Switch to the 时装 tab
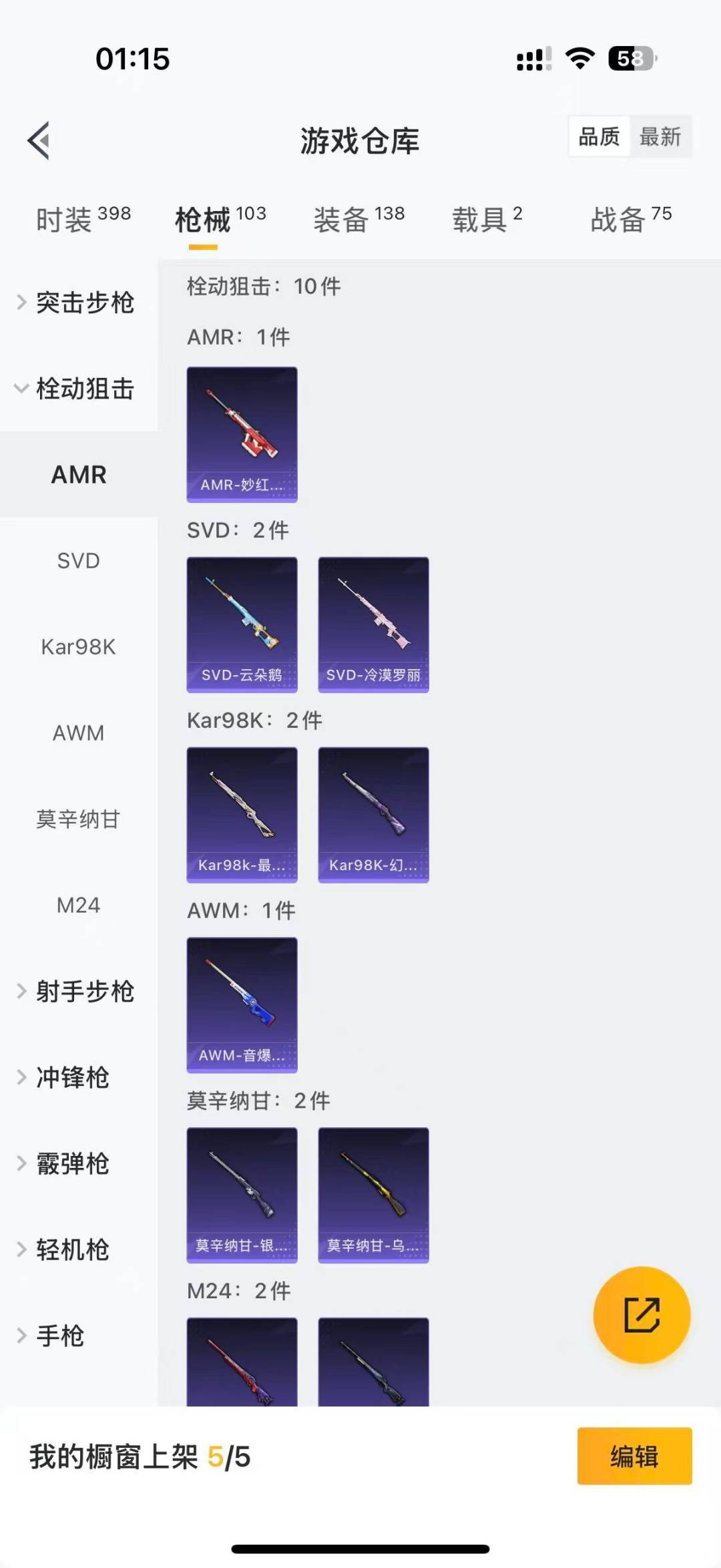Image resolution: width=721 pixels, height=1568 pixels. pyautogui.click(x=83, y=219)
